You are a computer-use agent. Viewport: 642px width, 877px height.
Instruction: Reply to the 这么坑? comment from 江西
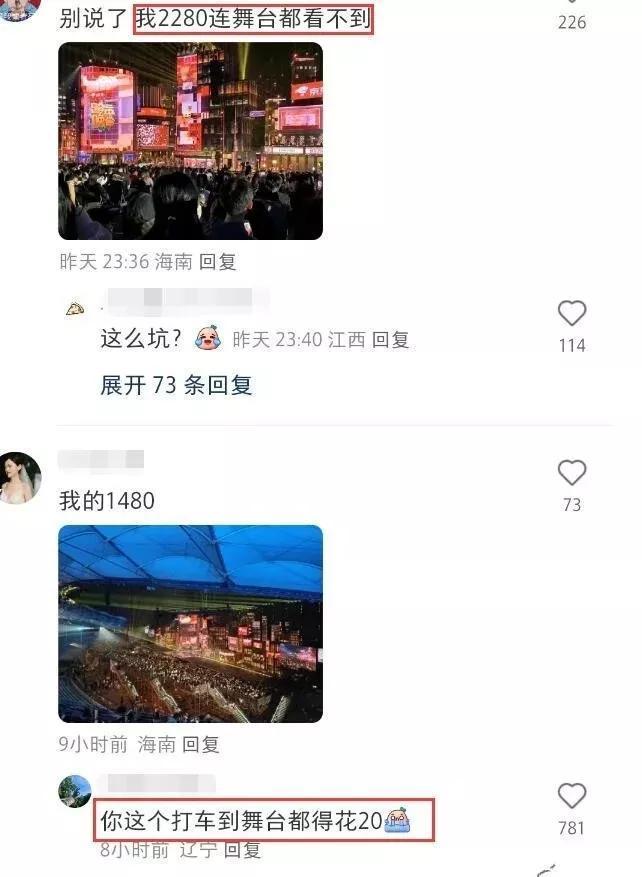tap(391, 339)
